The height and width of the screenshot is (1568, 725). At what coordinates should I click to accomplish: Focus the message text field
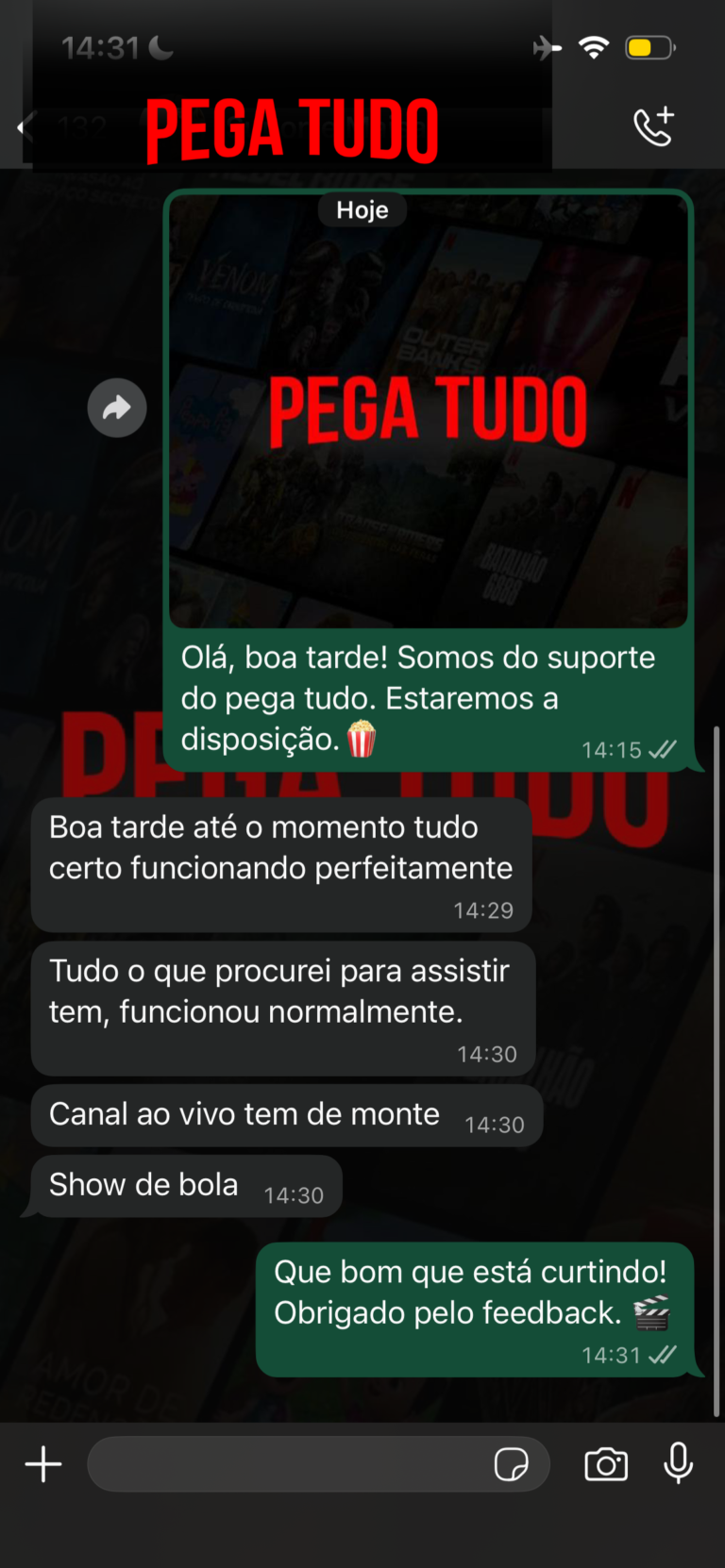(x=288, y=1464)
